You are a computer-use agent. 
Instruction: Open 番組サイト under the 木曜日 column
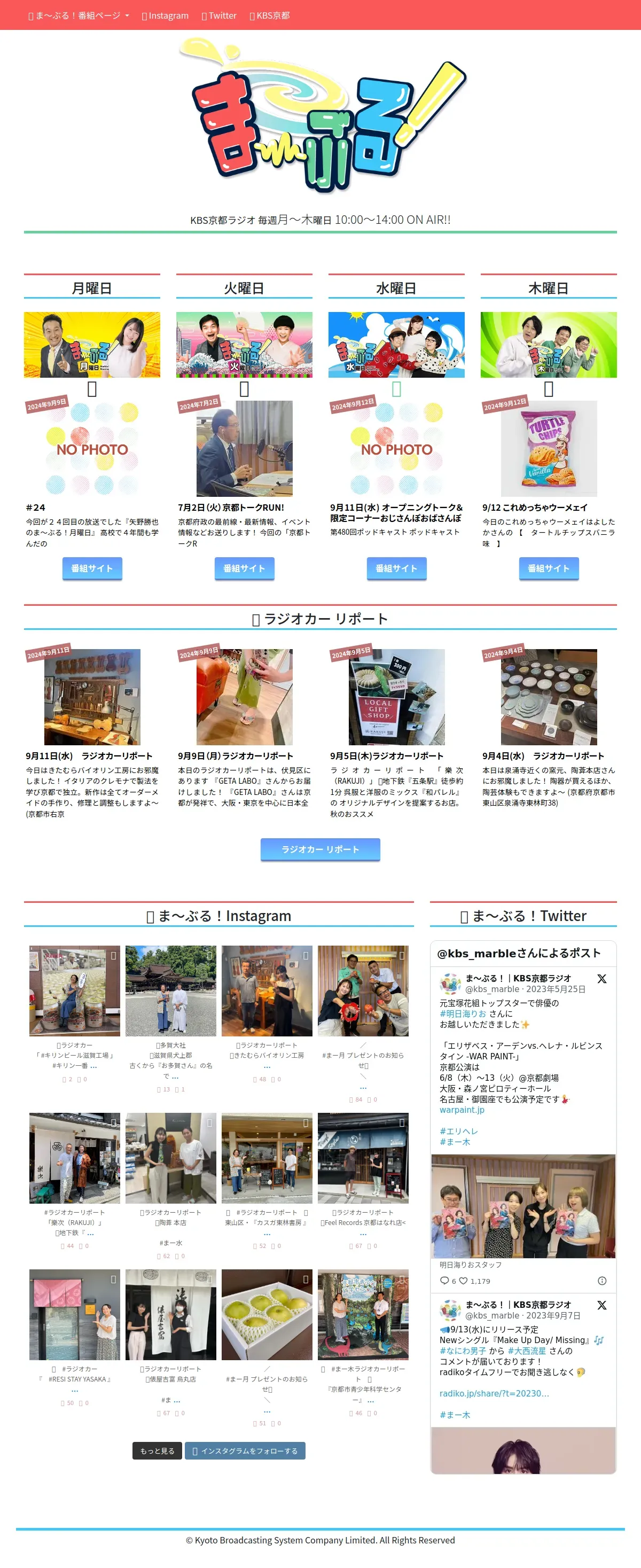(x=549, y=568)
